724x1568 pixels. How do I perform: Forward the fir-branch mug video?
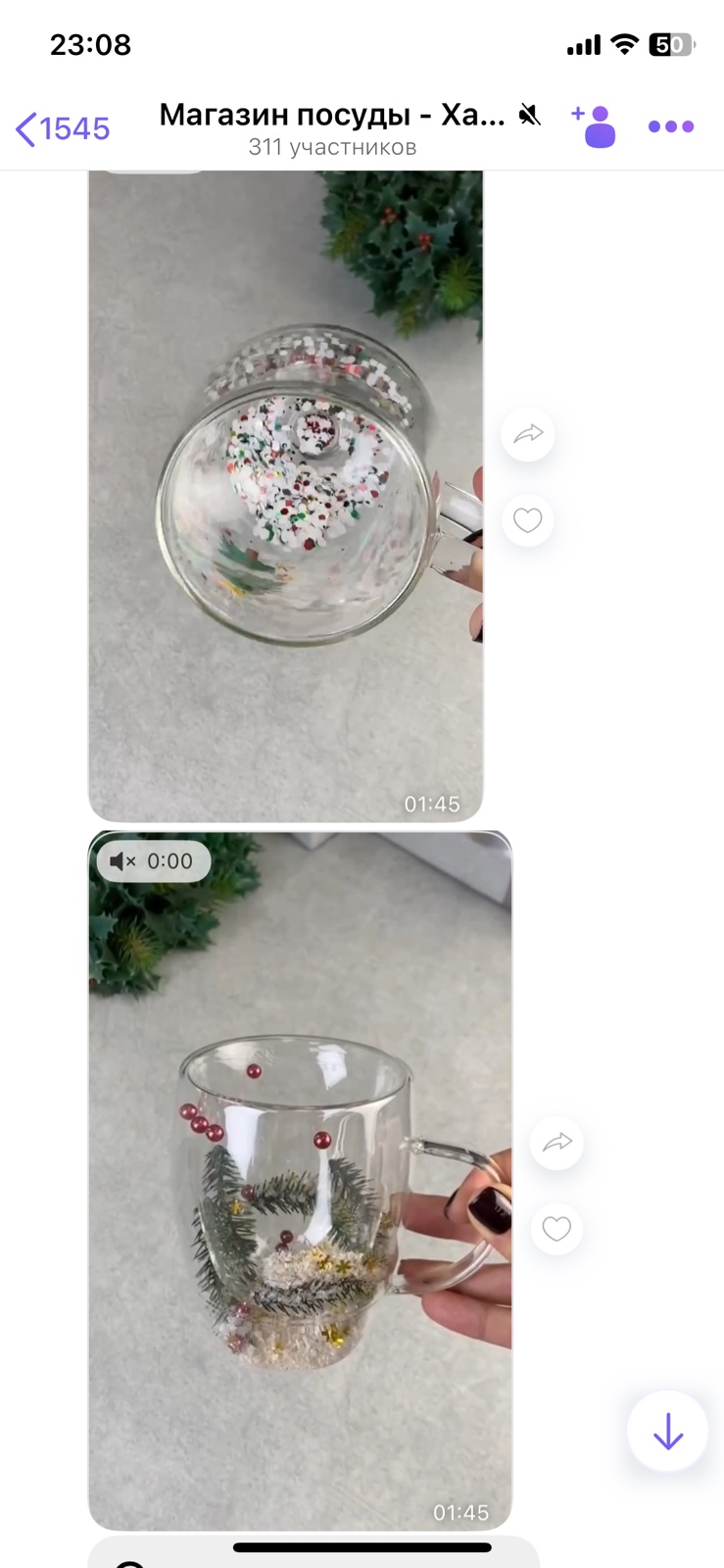pos(556,1143)
